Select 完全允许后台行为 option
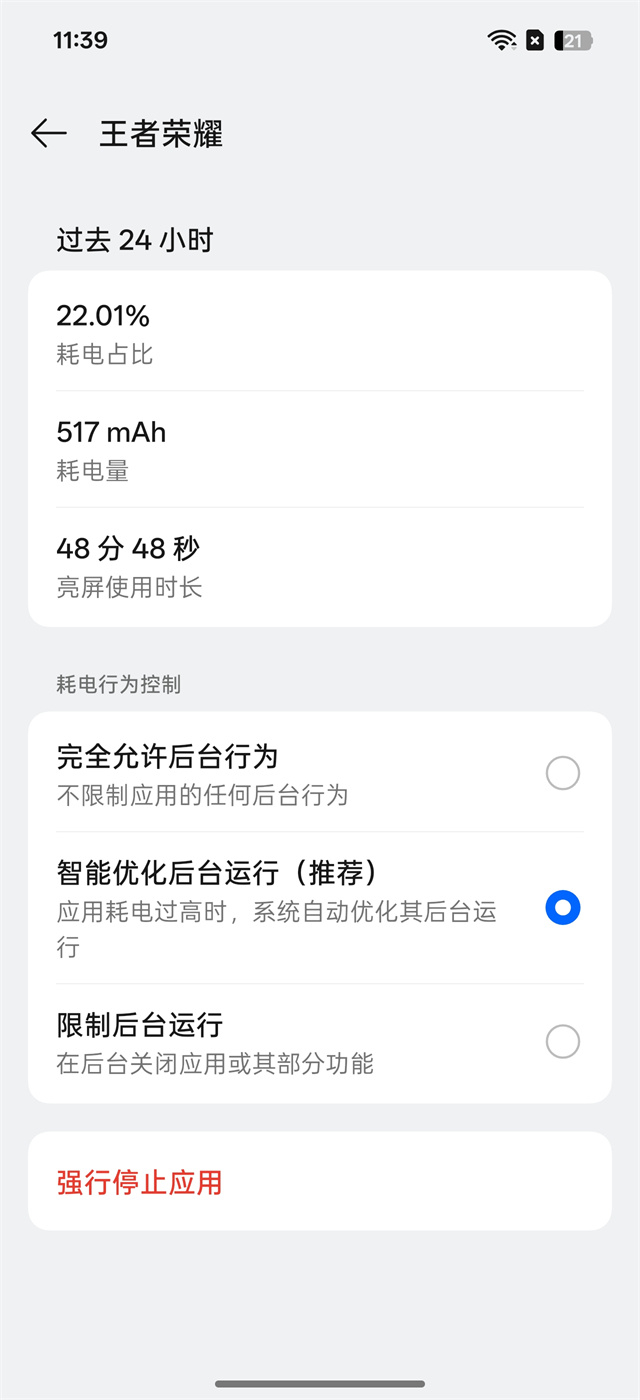The height and width of the screenshot is (1400, 640). 562,773
